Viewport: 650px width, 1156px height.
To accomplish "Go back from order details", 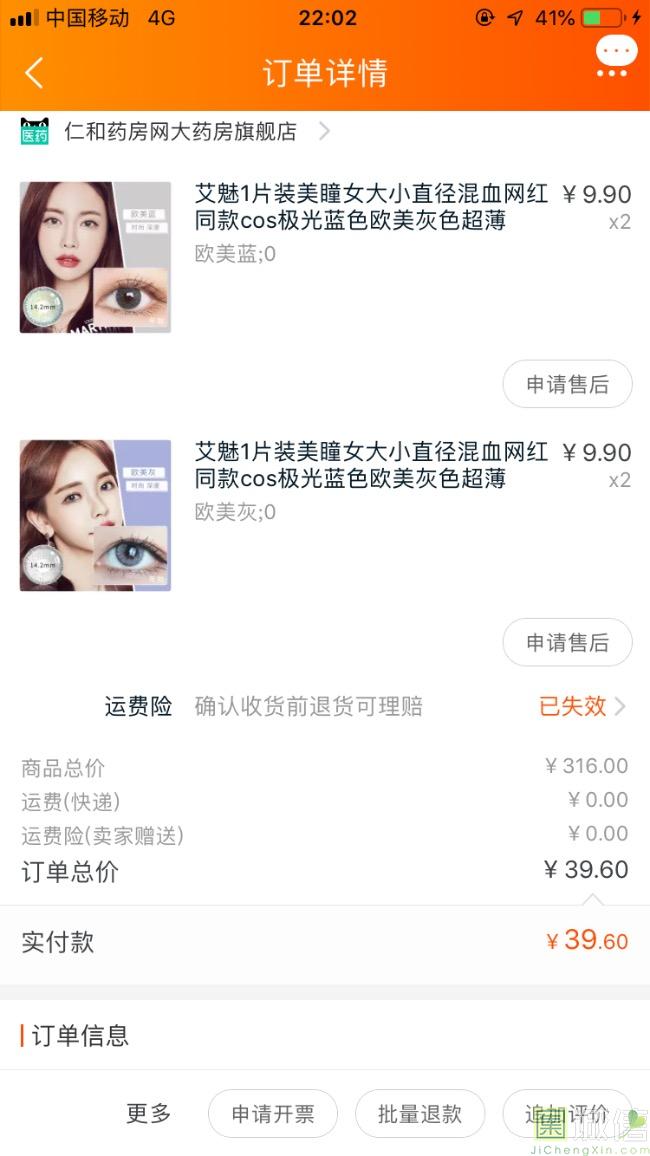I will tap(34, 73).
